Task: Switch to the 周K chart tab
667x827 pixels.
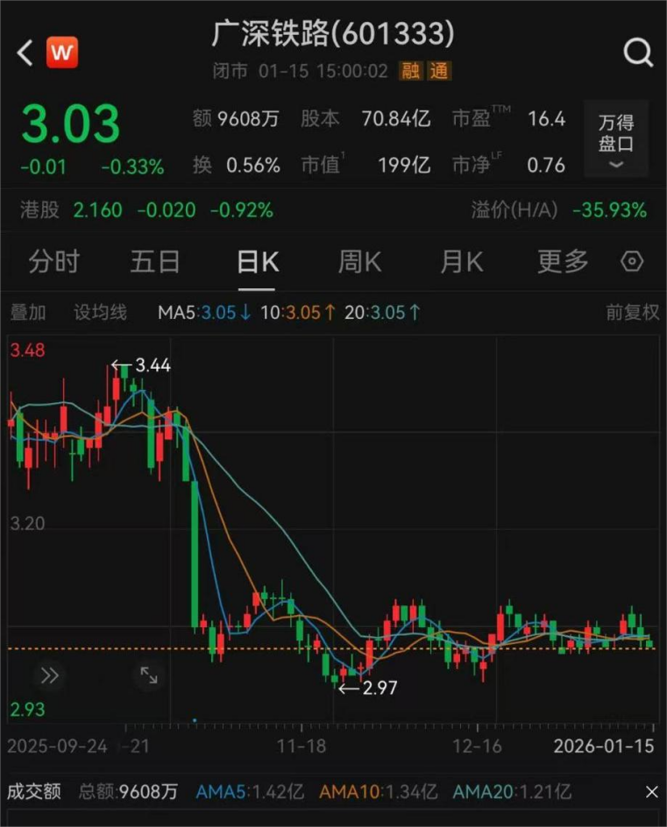Action: click(x=359, y=262)
